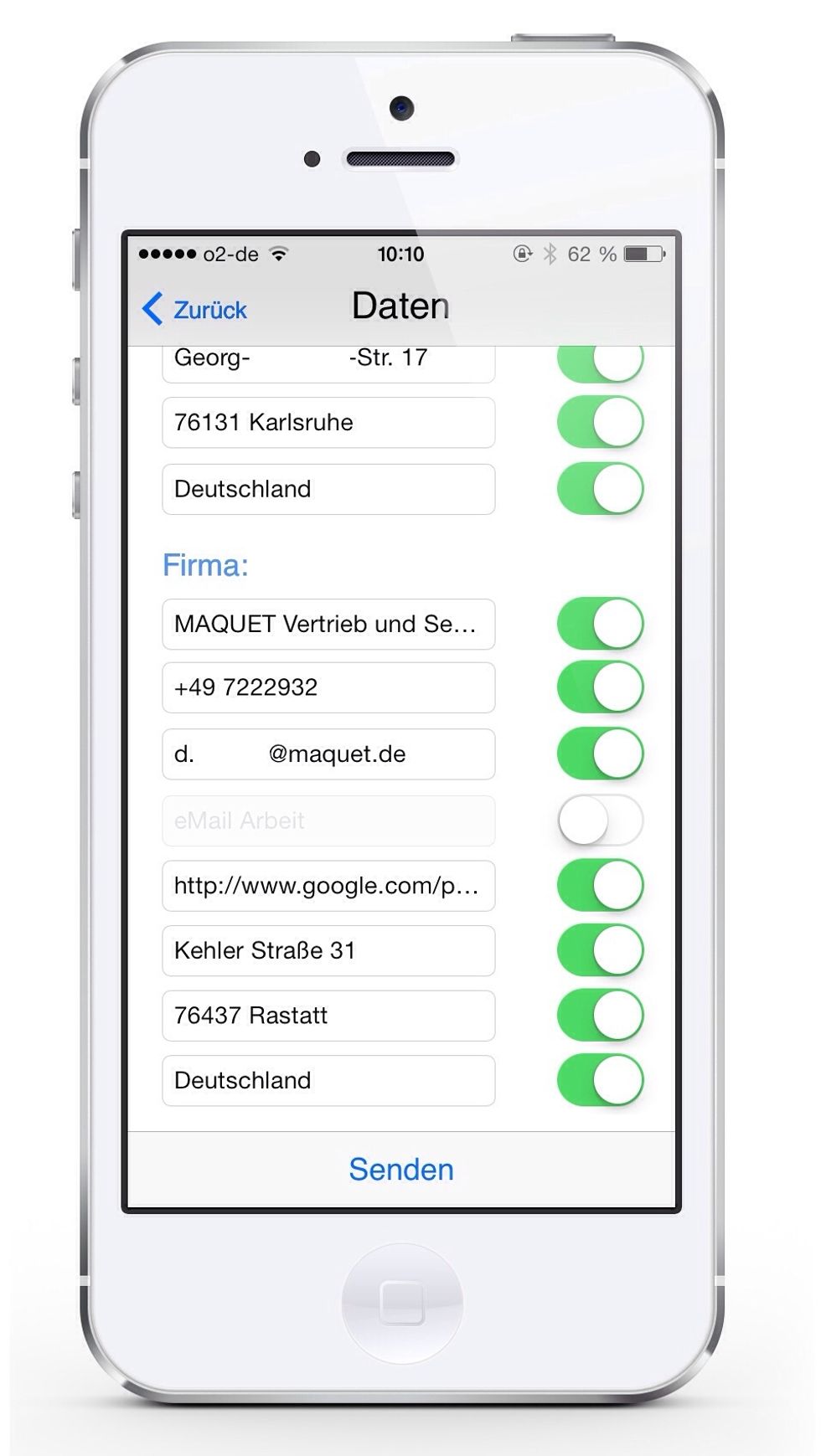821x1456 pixels.
Task: Disable the switch for 76131 Karlsruhe
Action: (x=600, y=422)
